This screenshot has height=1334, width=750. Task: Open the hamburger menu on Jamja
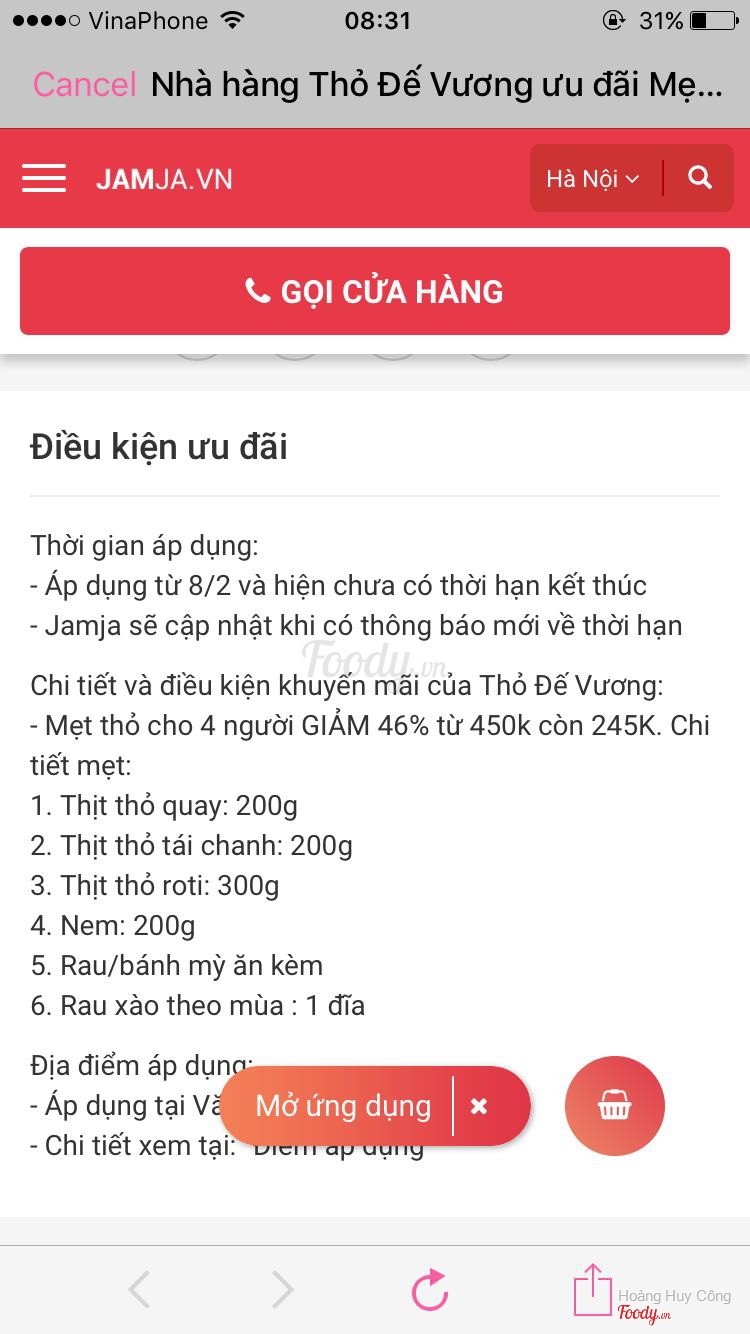click(x=44, y=179)
